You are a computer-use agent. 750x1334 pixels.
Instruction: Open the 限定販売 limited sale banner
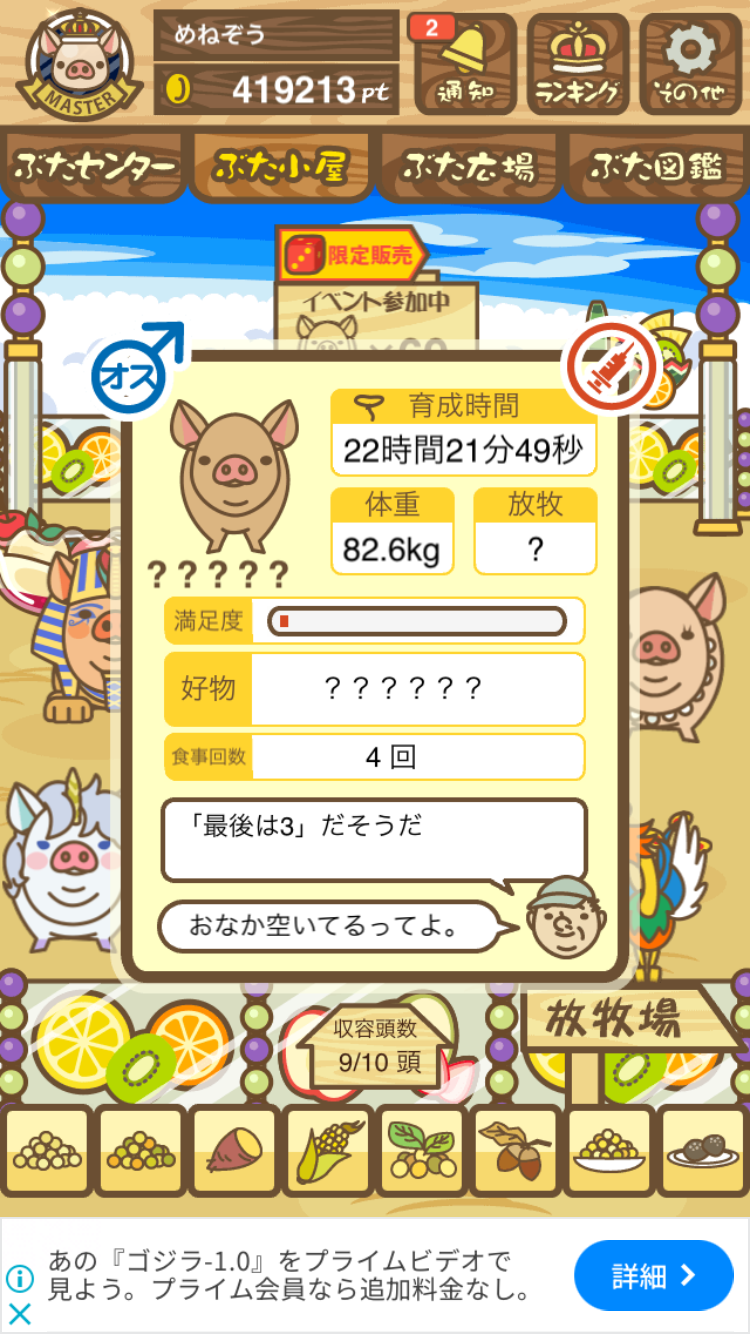coord(352,256)
